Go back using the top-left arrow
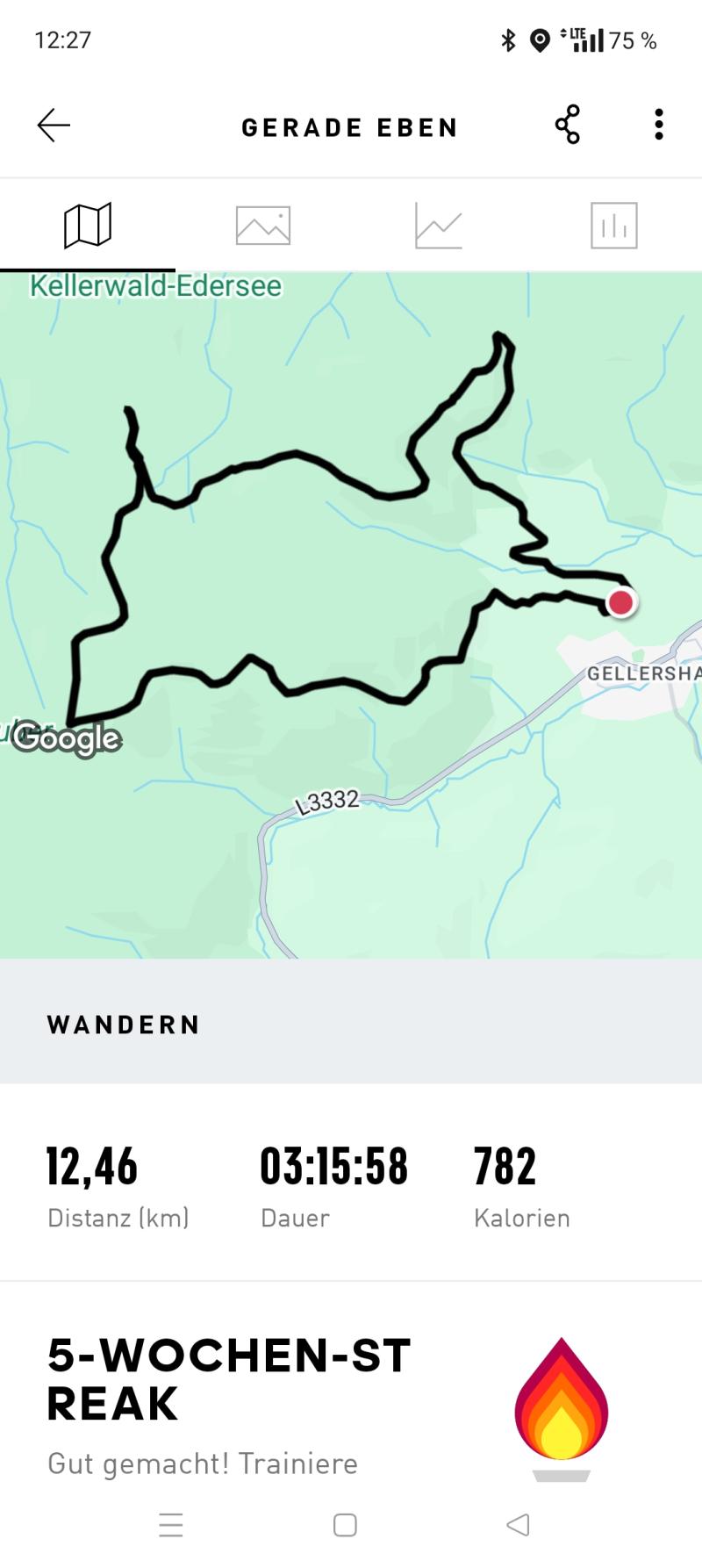This screenshot has height=1568, width=702. coord(54,126)
